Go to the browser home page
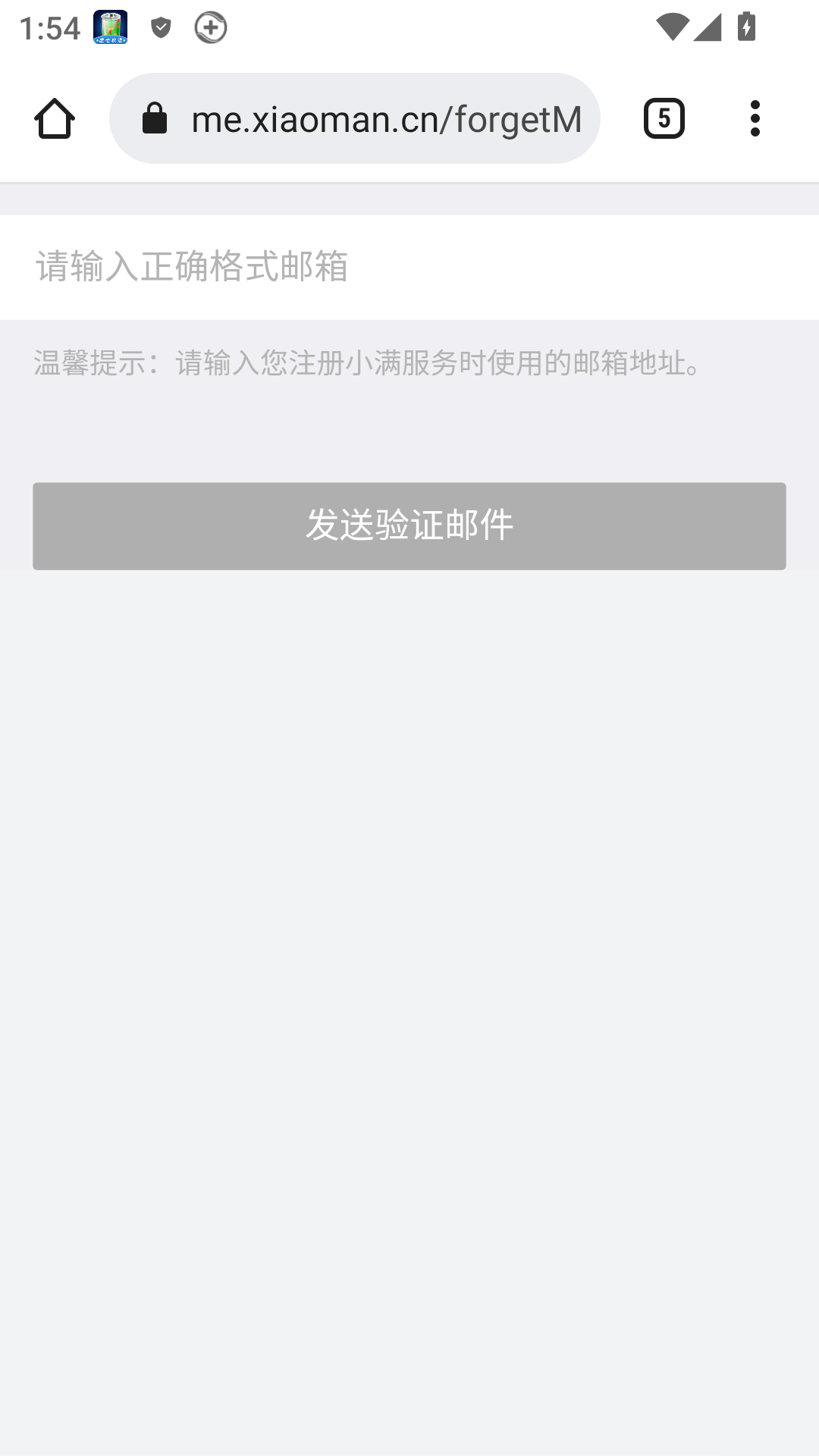This screenshot has width=819, height=1456. 55,119
